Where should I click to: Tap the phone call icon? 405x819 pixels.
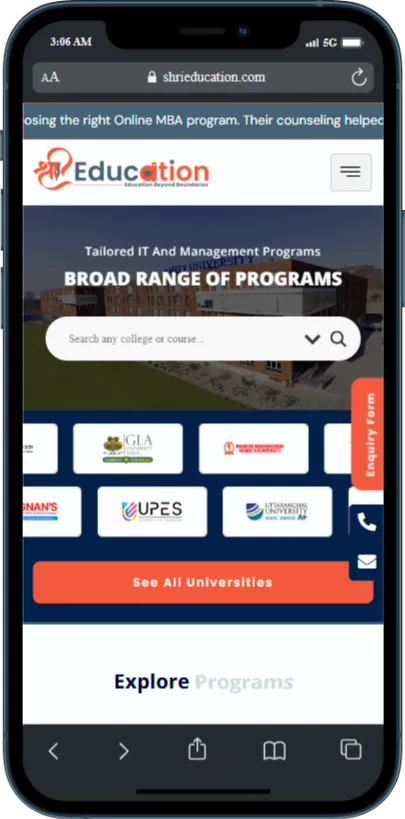[366, 521]
